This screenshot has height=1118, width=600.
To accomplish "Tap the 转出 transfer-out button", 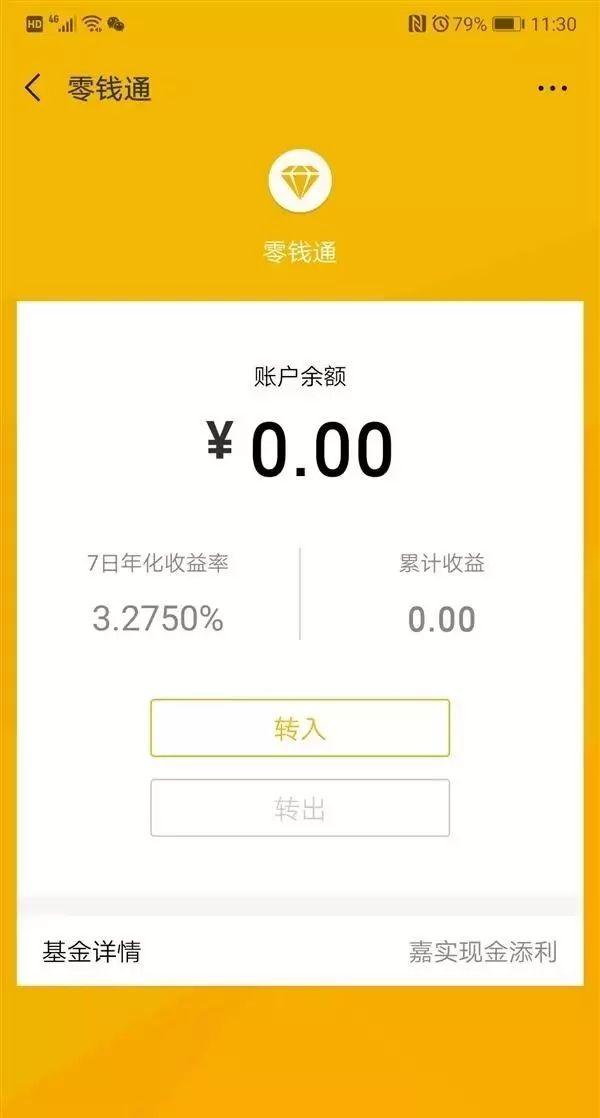I will (x=300, y=808).
